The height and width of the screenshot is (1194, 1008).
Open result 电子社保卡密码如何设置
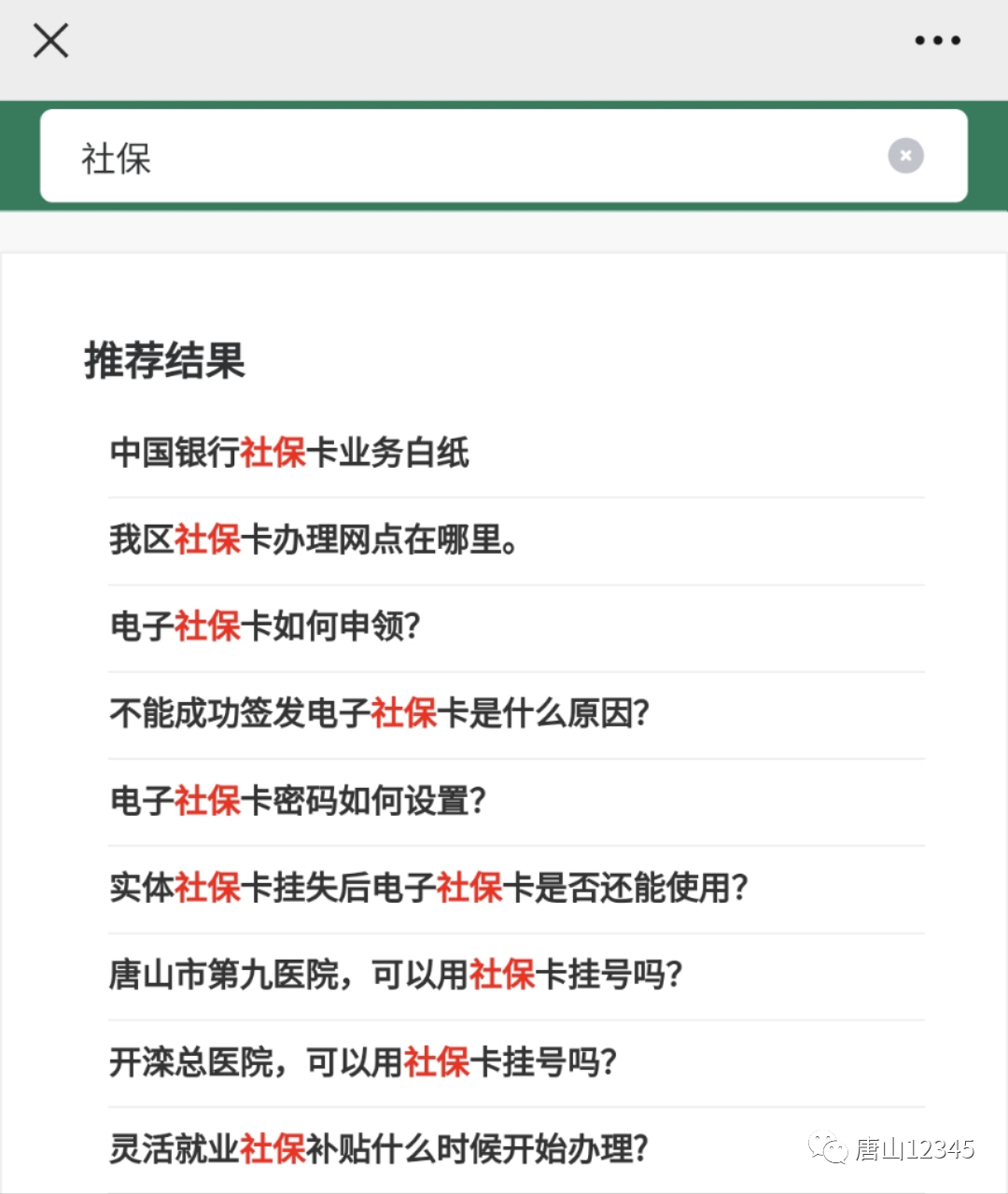[299, 800]
